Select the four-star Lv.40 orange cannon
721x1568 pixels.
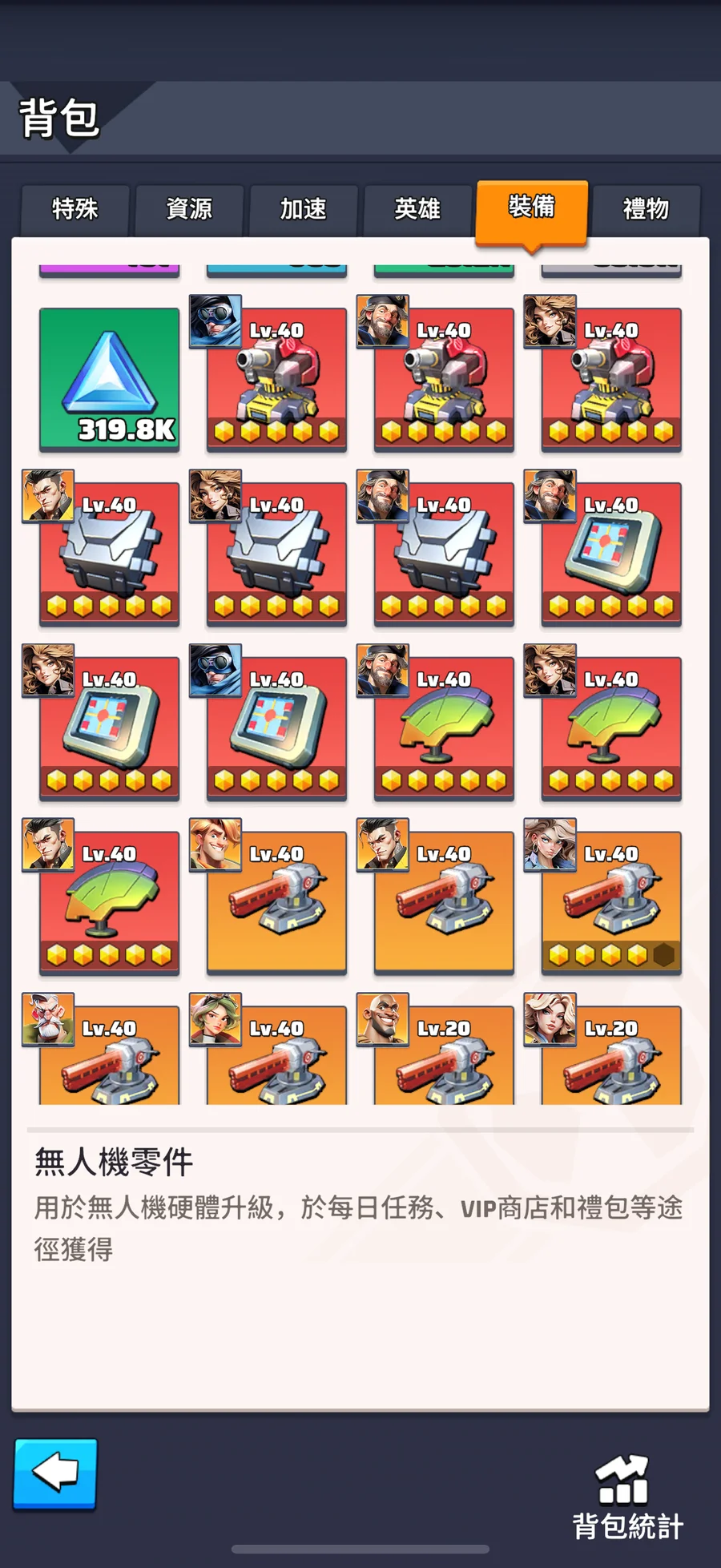click(x=611, y=902)
